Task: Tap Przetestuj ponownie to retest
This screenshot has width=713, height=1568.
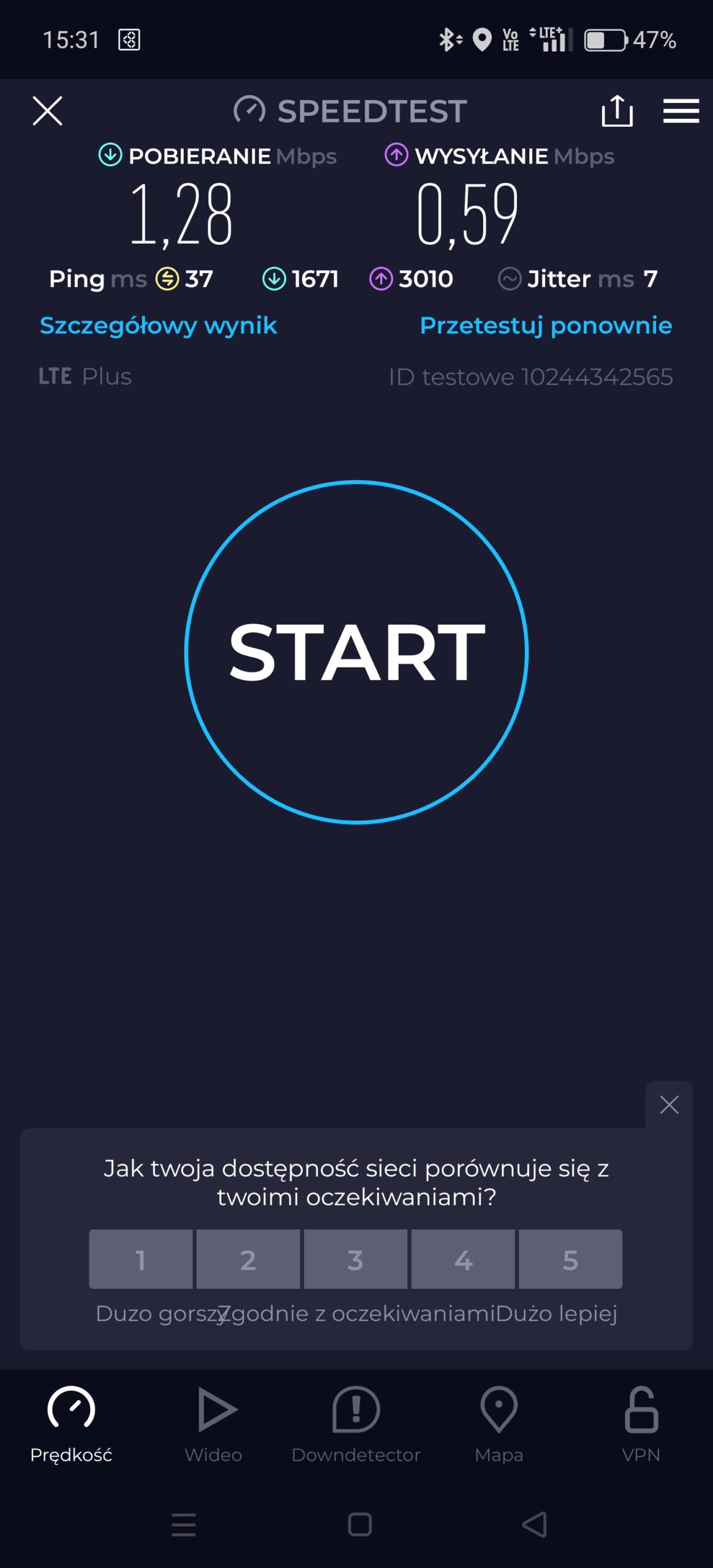Action: point(545,325)
